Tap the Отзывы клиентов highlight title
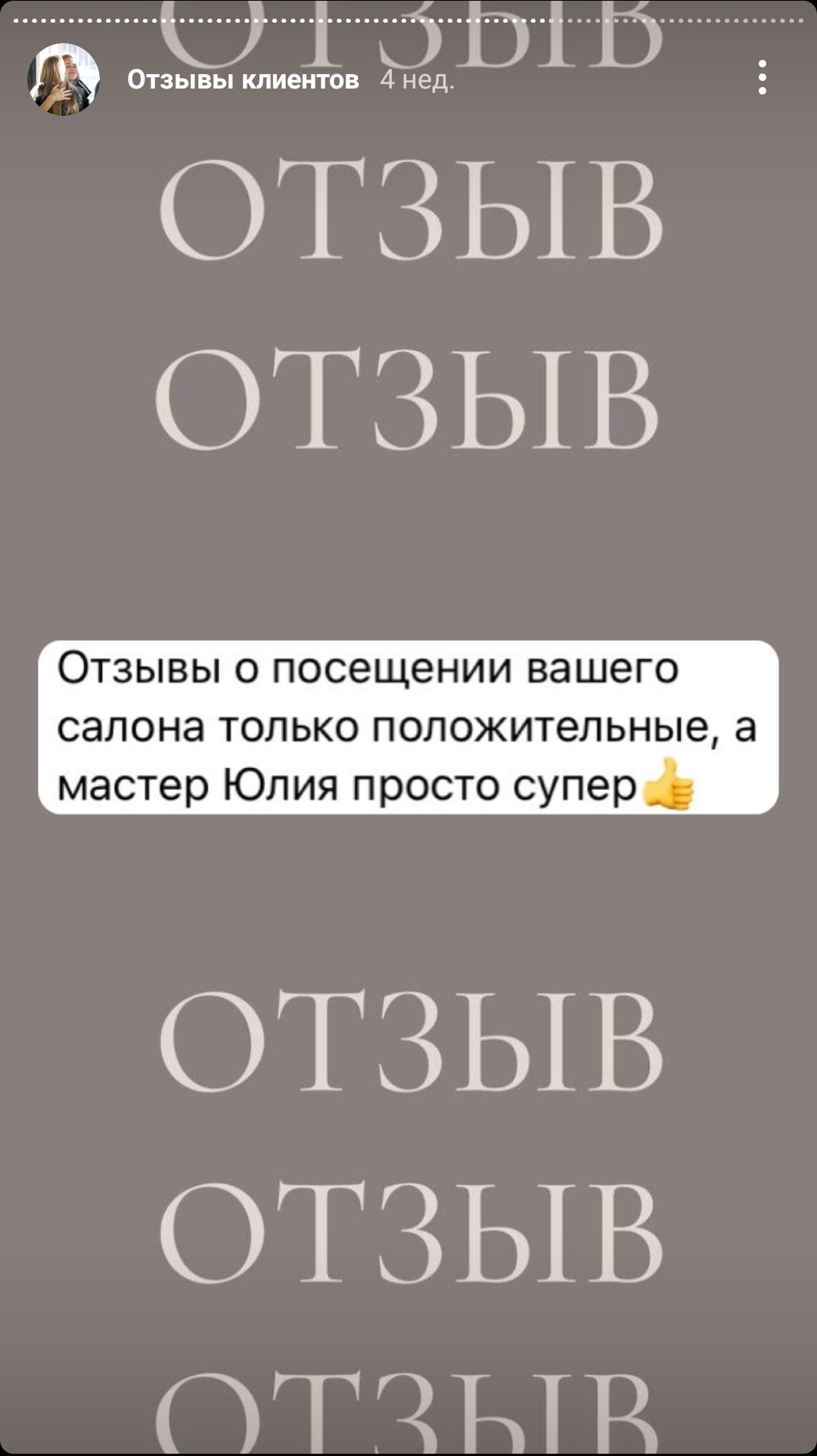 click(x=243, y=79)
